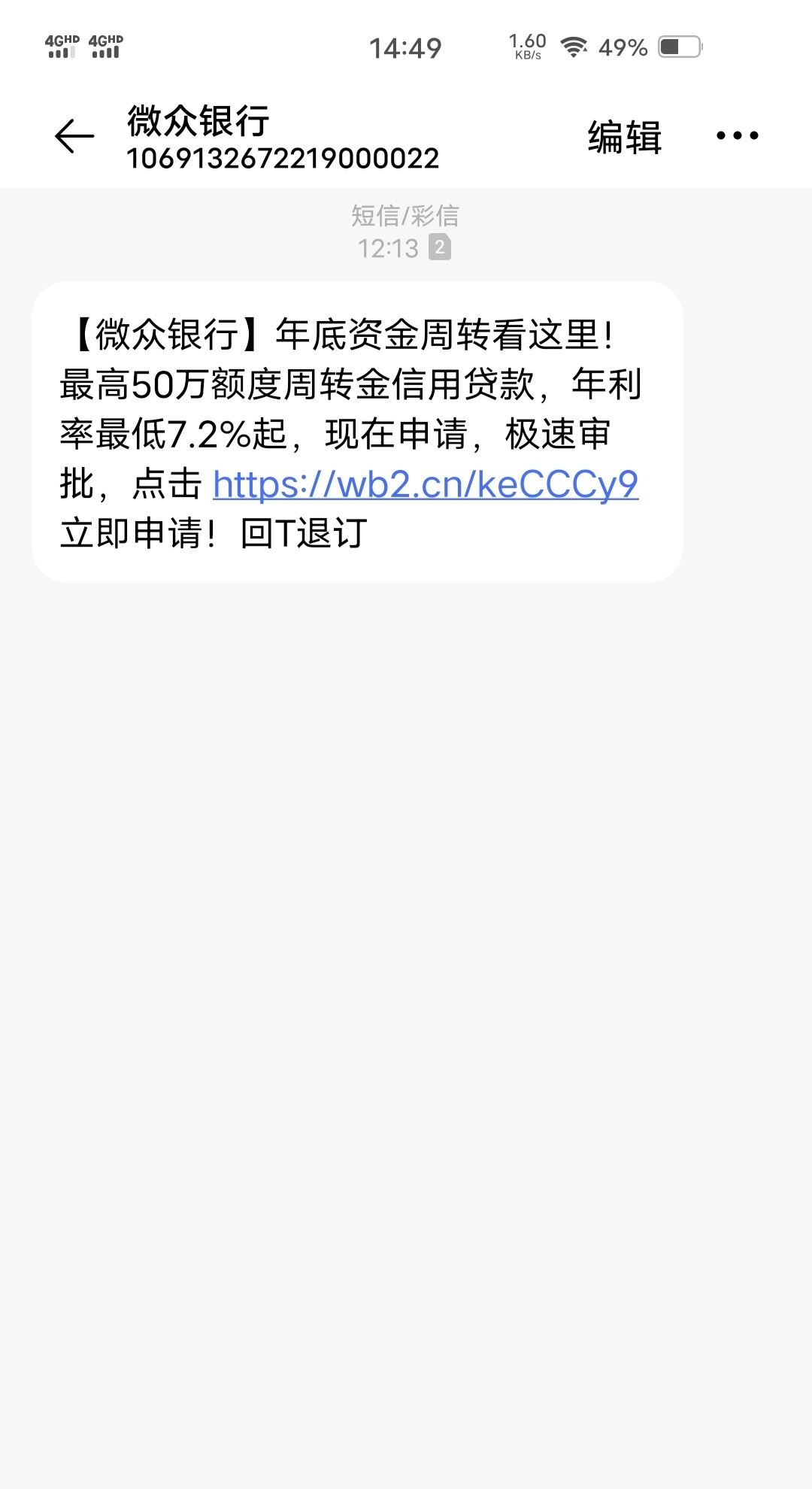The width and height of the screenshot is (812, 1489).
Task: Go back using the arrow icon
Action: coord(74,136)
